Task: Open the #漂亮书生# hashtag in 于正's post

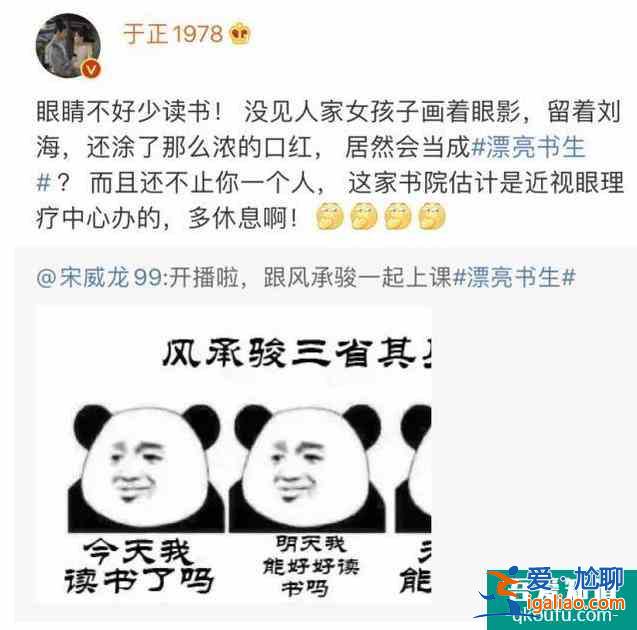Action: point(527,147)
